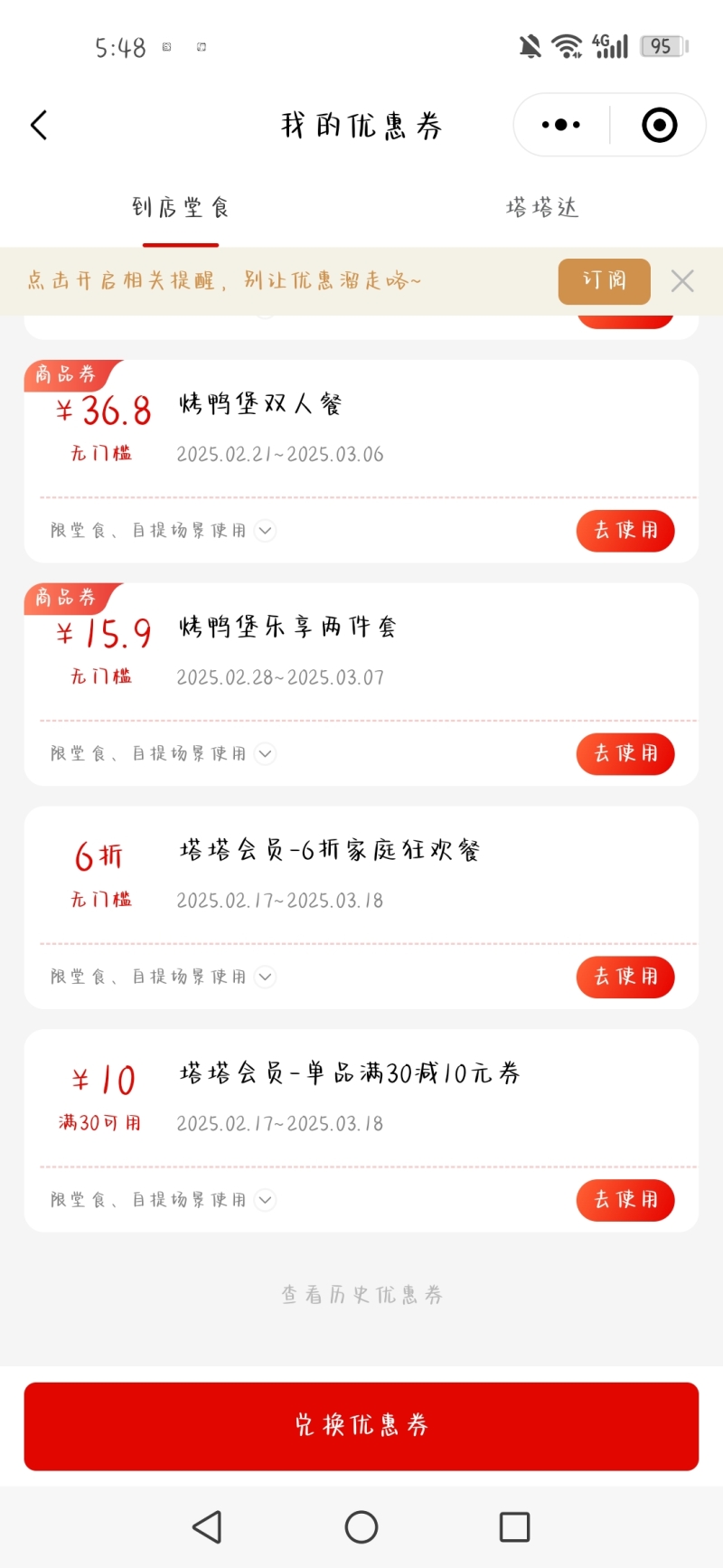
Task: Select the 到店堂食 tab
Action: 181,208
